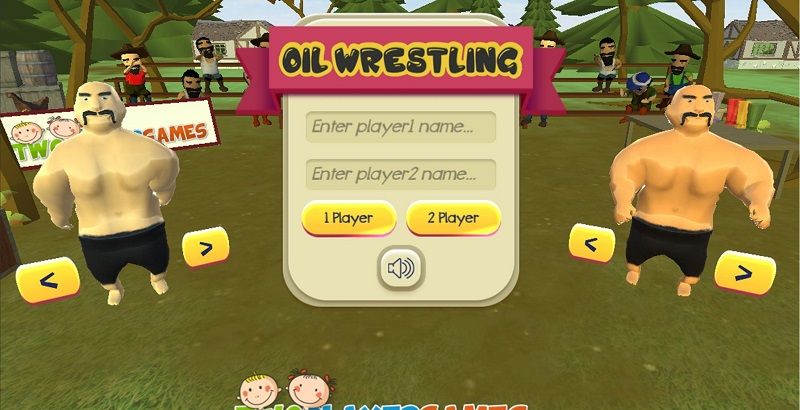Select next character for right wrestler

[744, 271]
